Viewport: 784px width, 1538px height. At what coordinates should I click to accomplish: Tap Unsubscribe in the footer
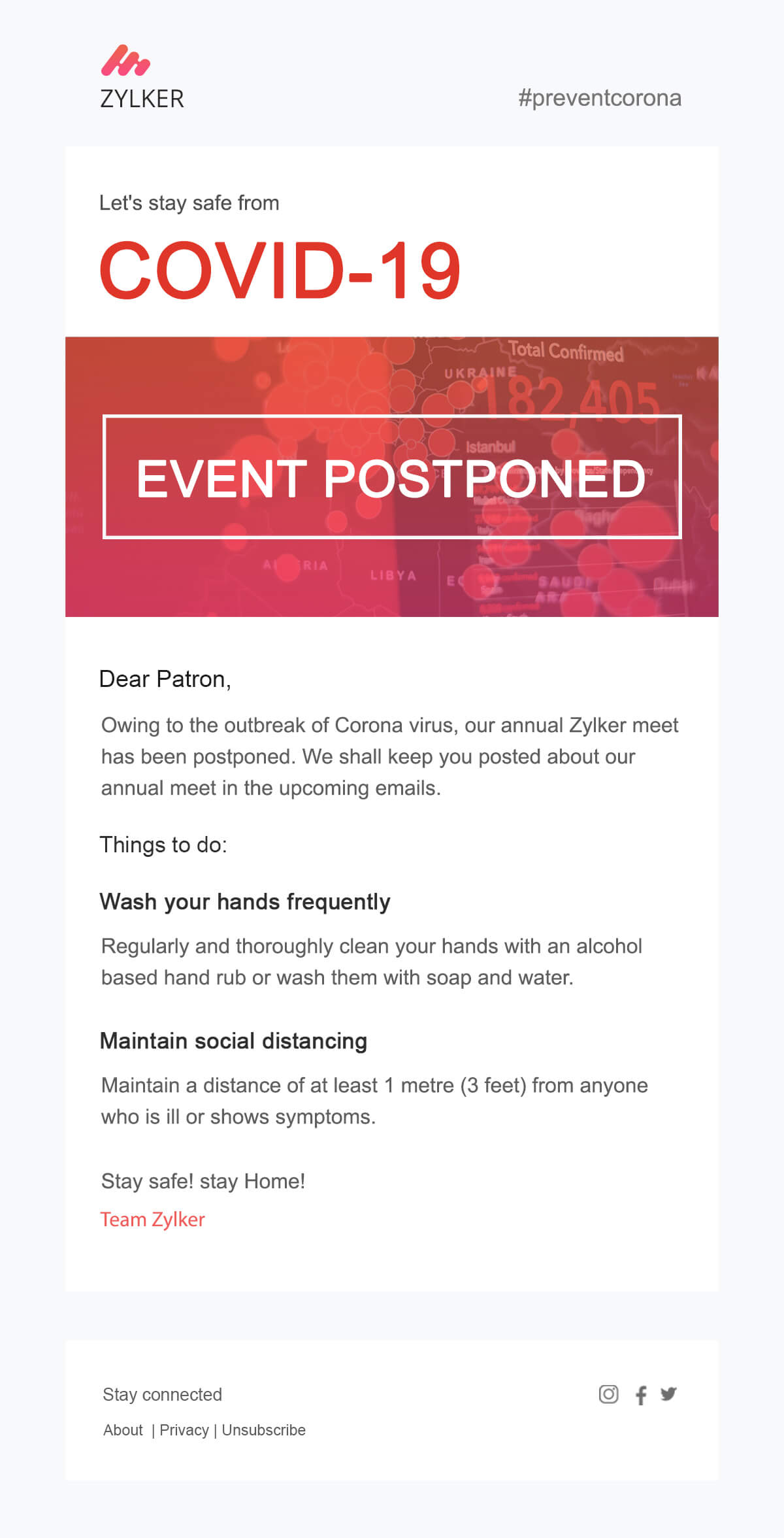pyautogui.click(x=263, y=1429)
